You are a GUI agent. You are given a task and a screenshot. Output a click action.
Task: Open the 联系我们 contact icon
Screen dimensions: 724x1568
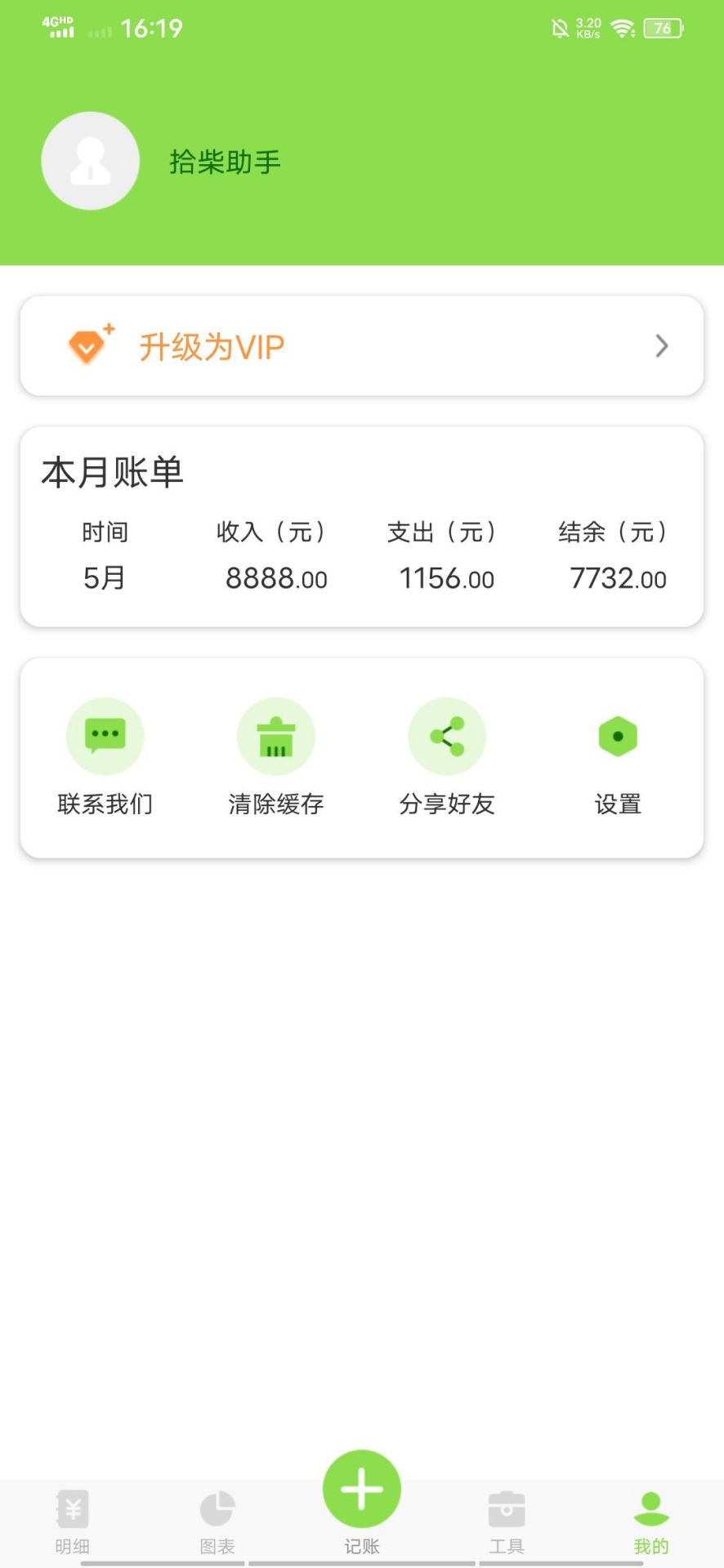pyautogui.click(x=105, y=735)
